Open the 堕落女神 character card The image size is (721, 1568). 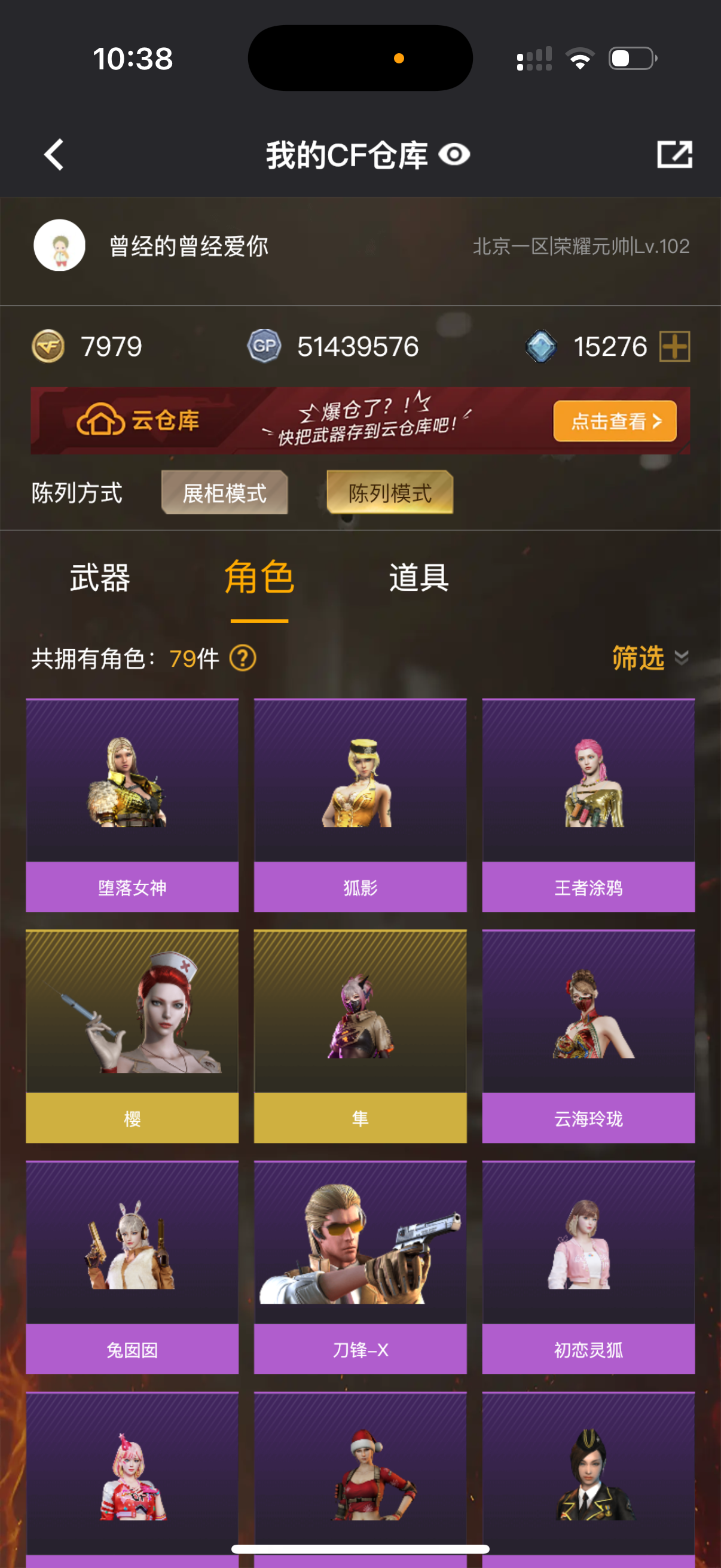pos(132,805)
